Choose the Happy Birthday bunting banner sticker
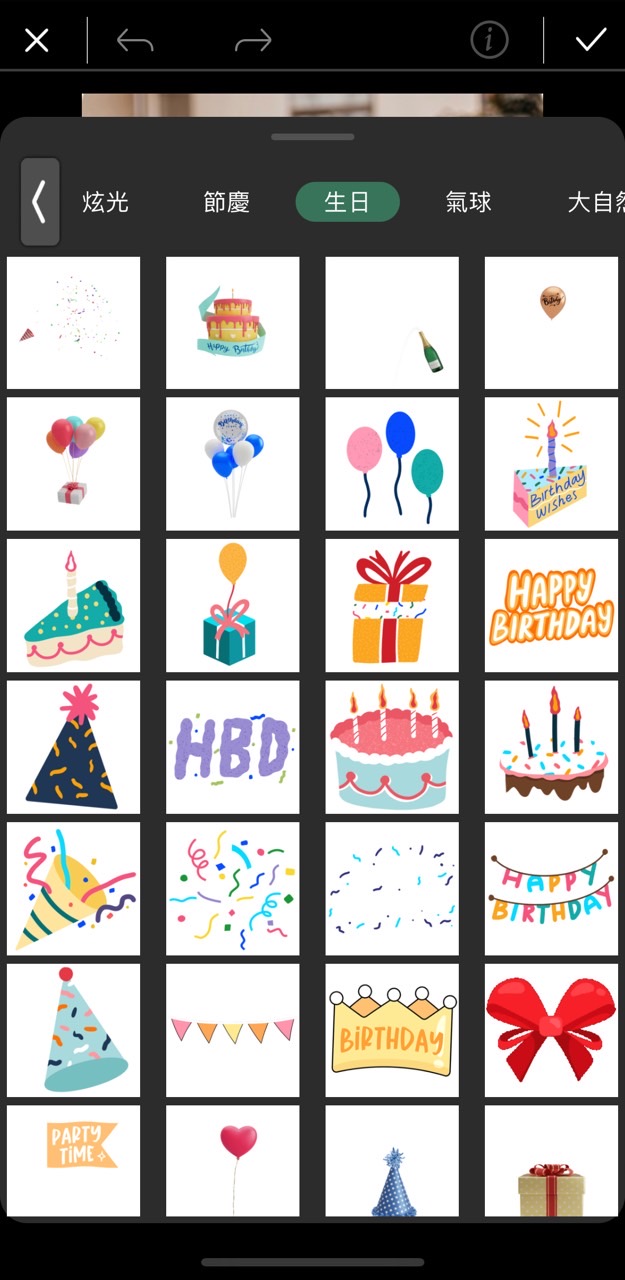625x1280 pixels. tap(551, 888)
